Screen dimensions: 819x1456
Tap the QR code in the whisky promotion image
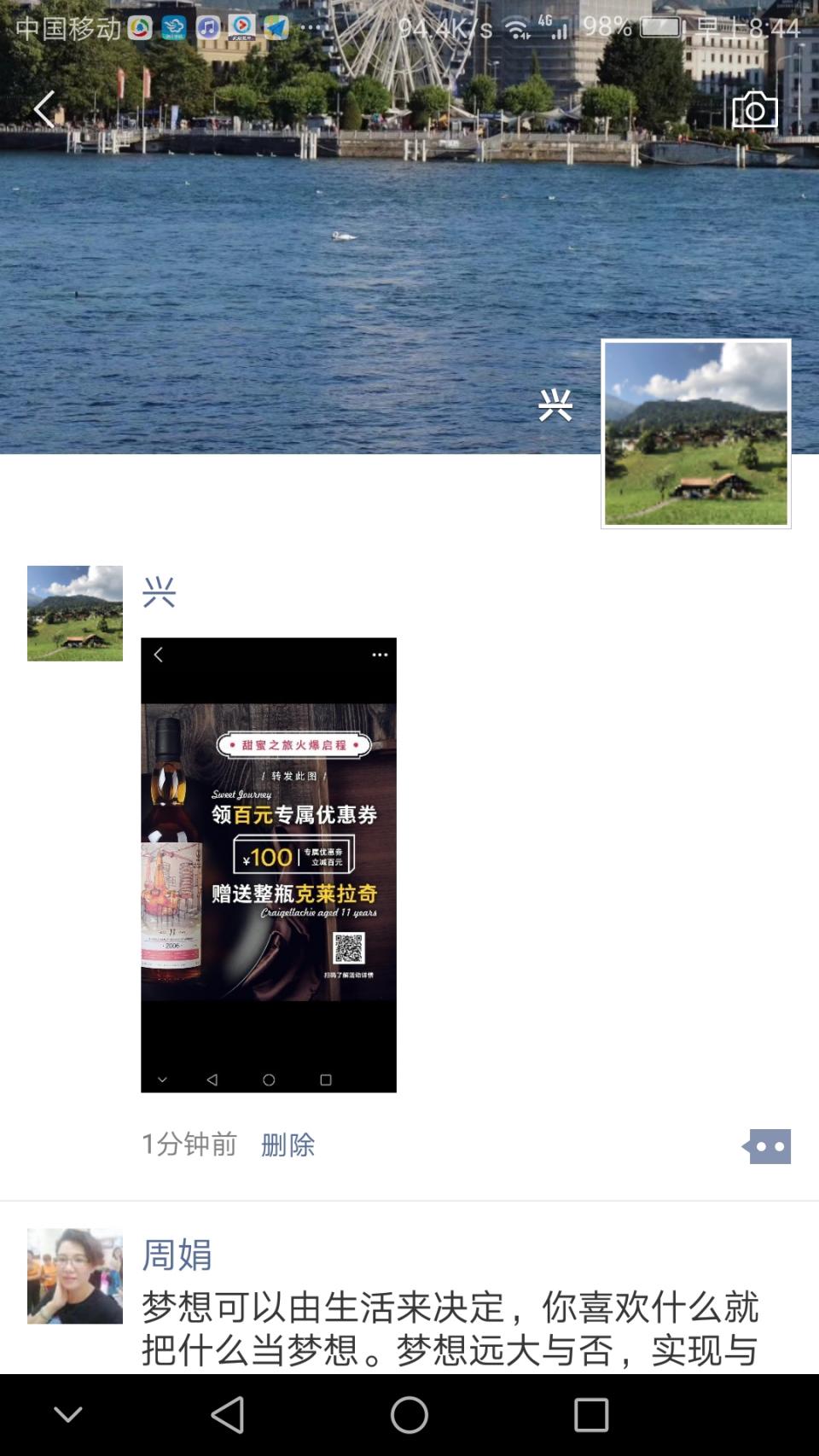350,947
